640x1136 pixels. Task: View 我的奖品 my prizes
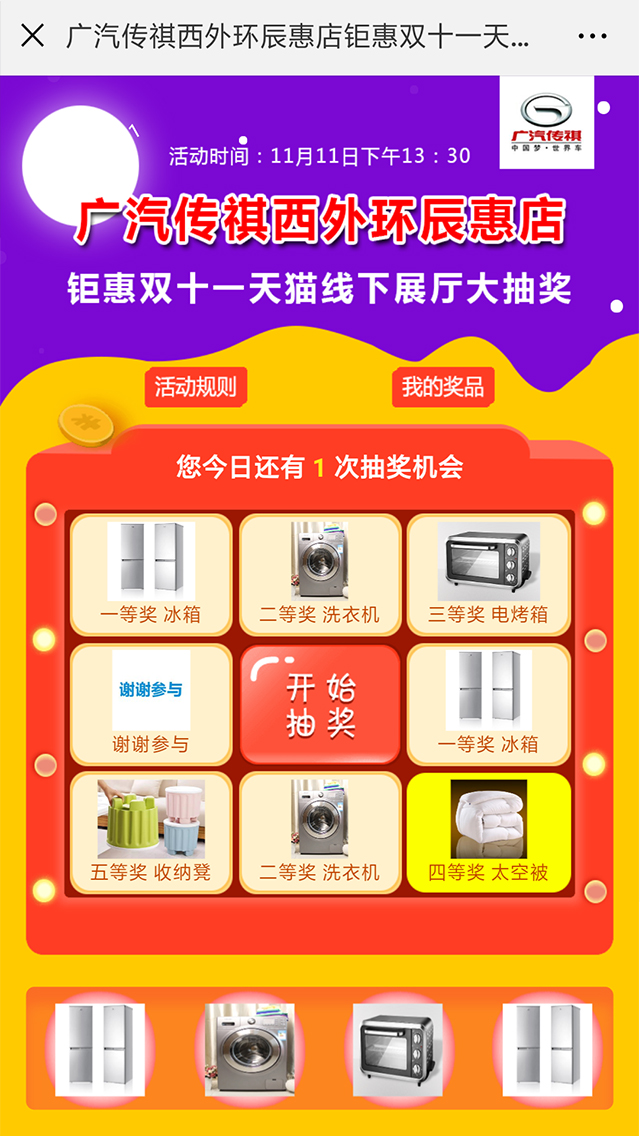tap(442, 387)
